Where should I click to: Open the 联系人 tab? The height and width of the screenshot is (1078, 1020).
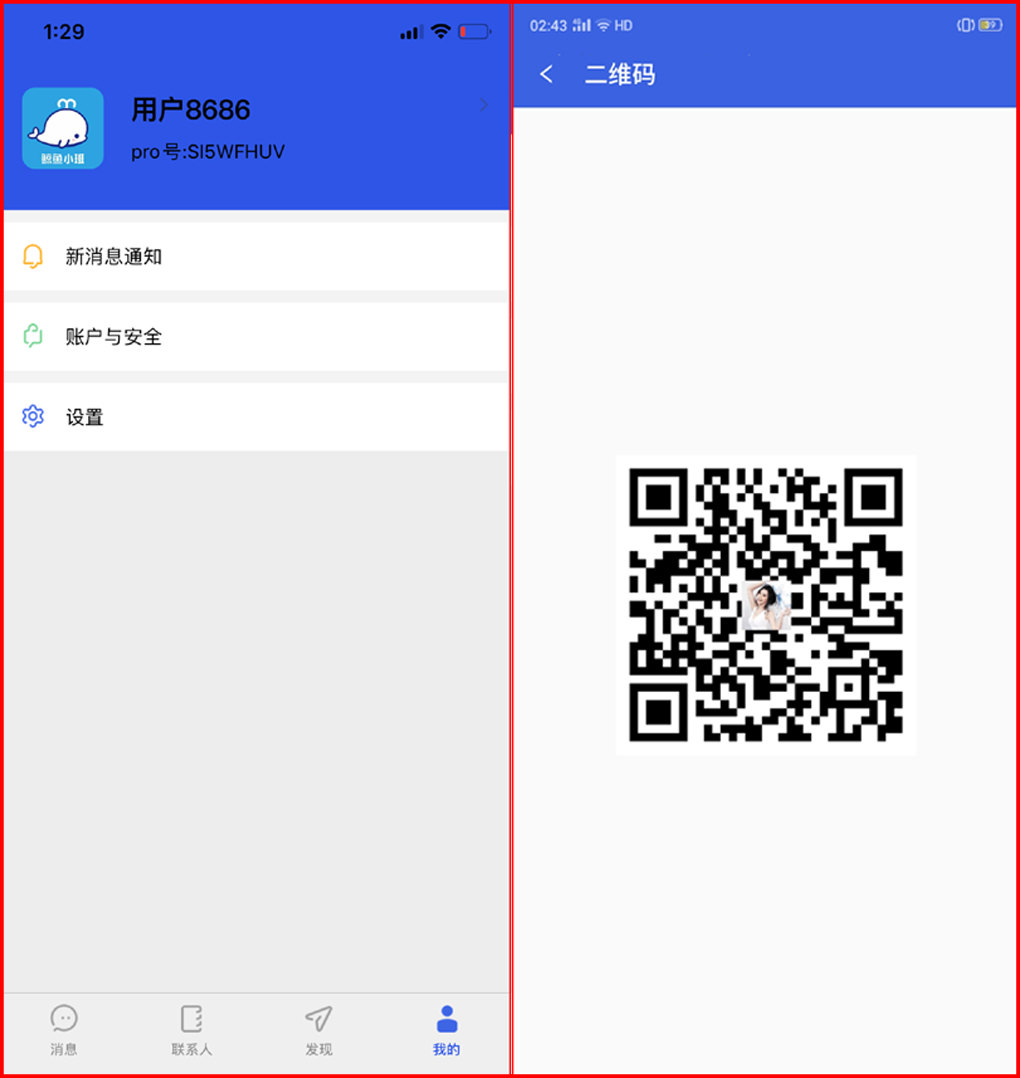pos(191,1030)
